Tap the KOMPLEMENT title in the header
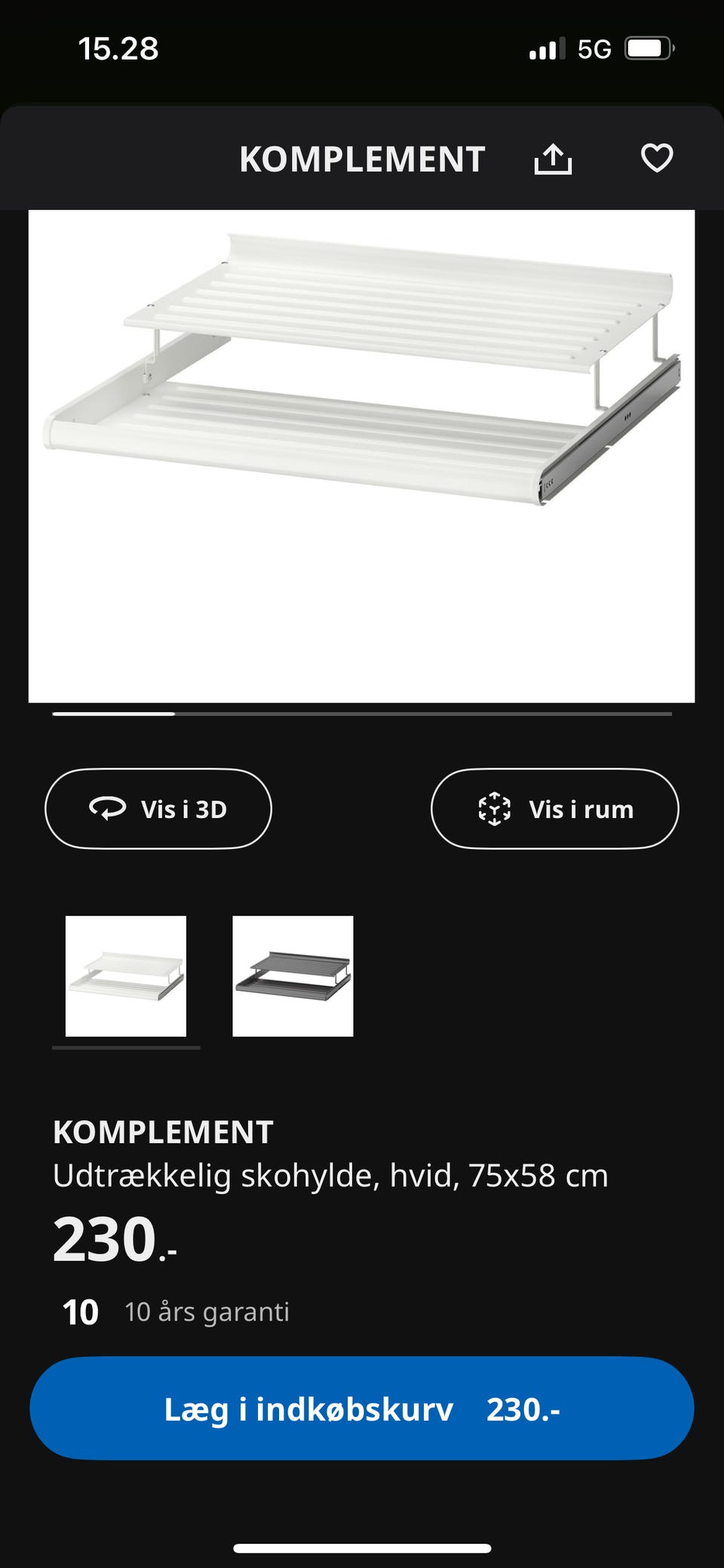The width and height of the screenshot is (724, 1568). pos(362,159)
